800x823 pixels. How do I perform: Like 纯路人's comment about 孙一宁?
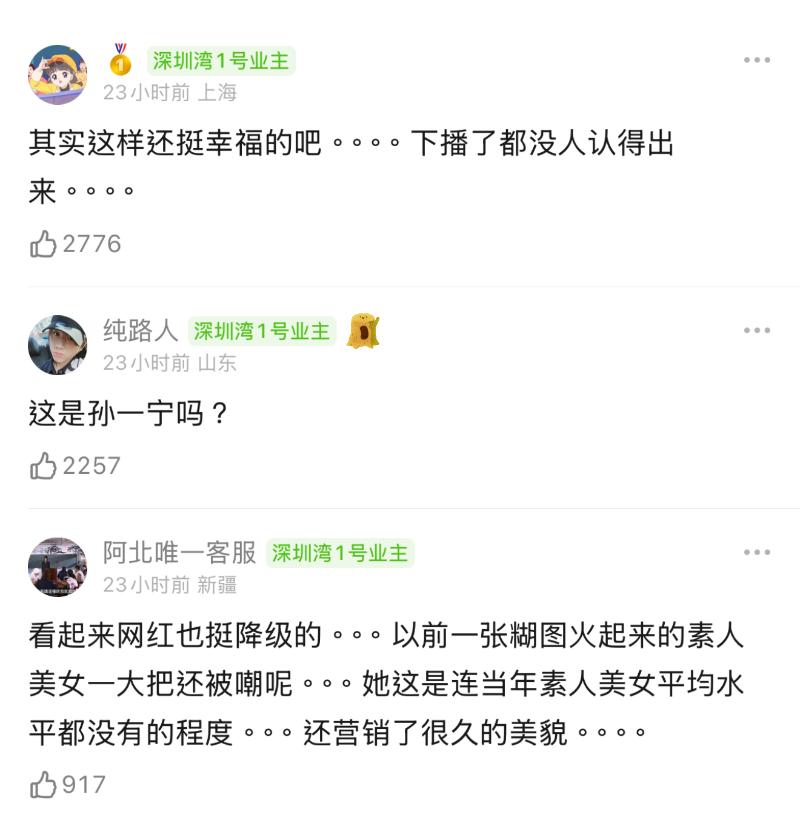click(44, 466)
